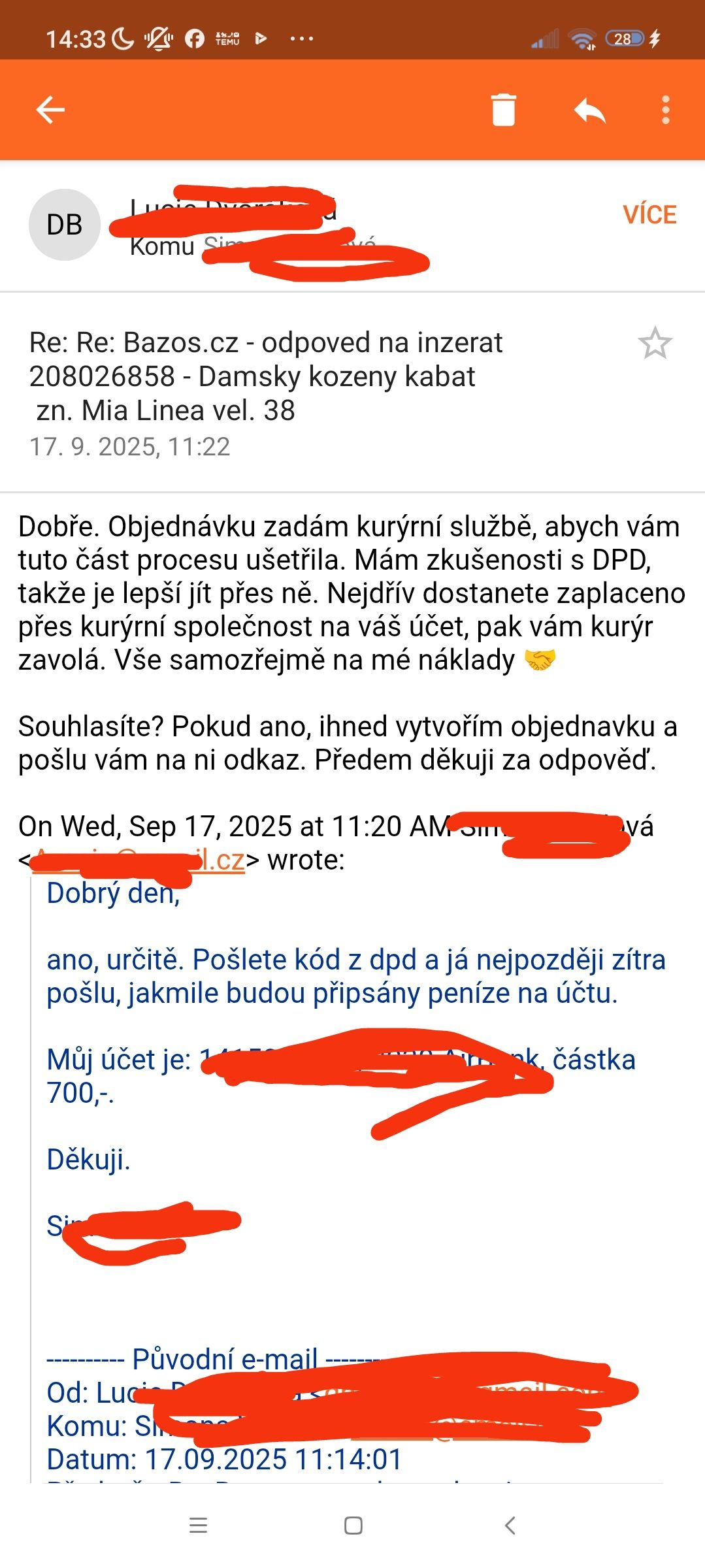
Task: Reply to this email
Action: pyautogui.click(x=589, y=110)
